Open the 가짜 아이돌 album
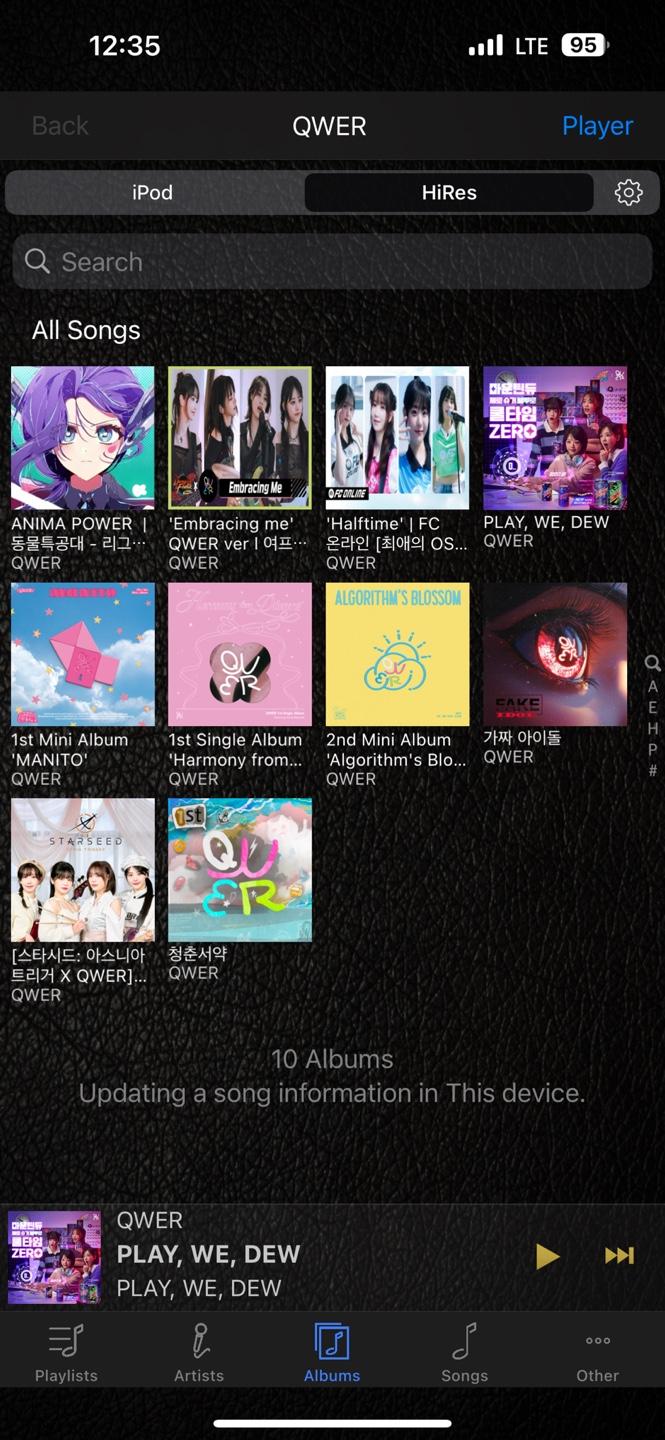665x1440 pixels. [x=555, y=654]
